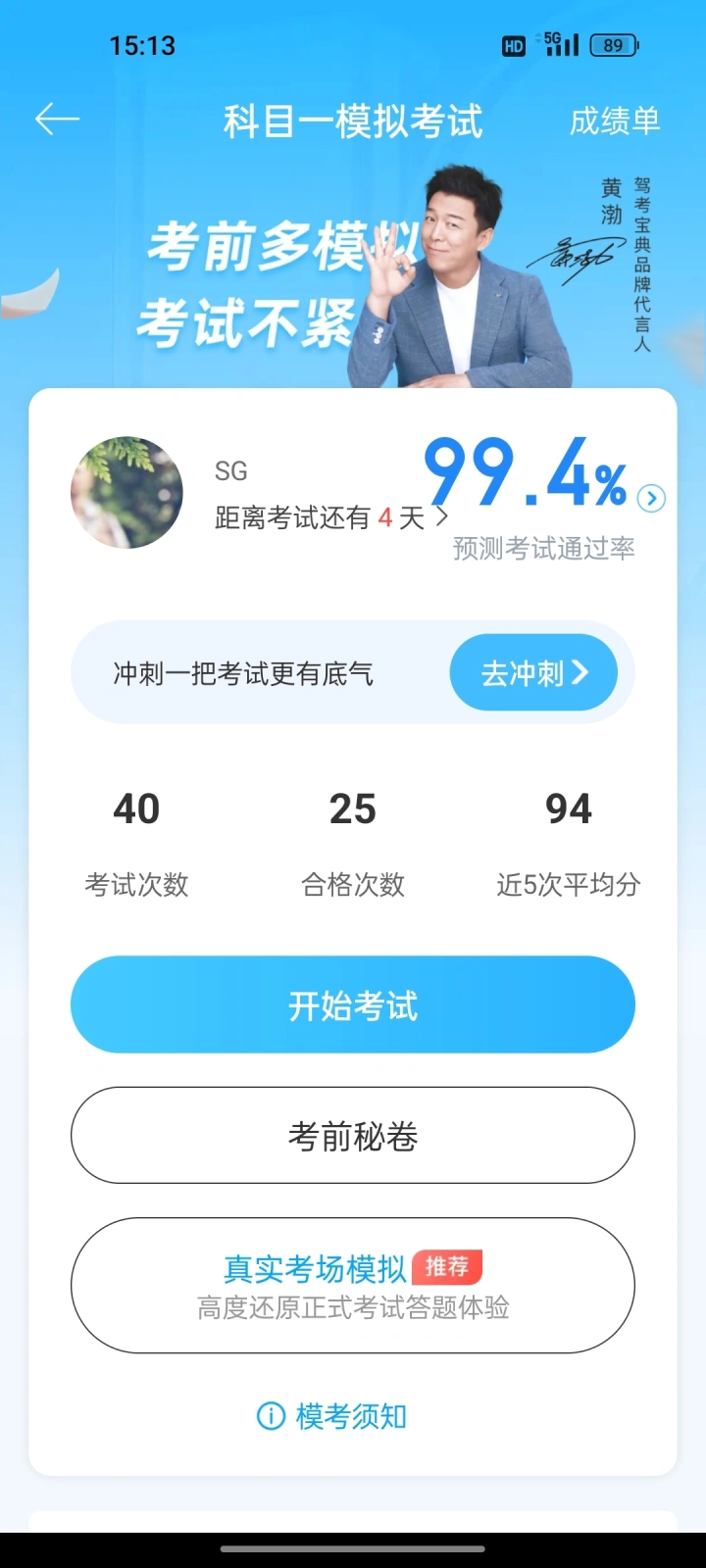
Task: Launch 真实考场模拟 real exam simulation
Action: click(353, 1285)
